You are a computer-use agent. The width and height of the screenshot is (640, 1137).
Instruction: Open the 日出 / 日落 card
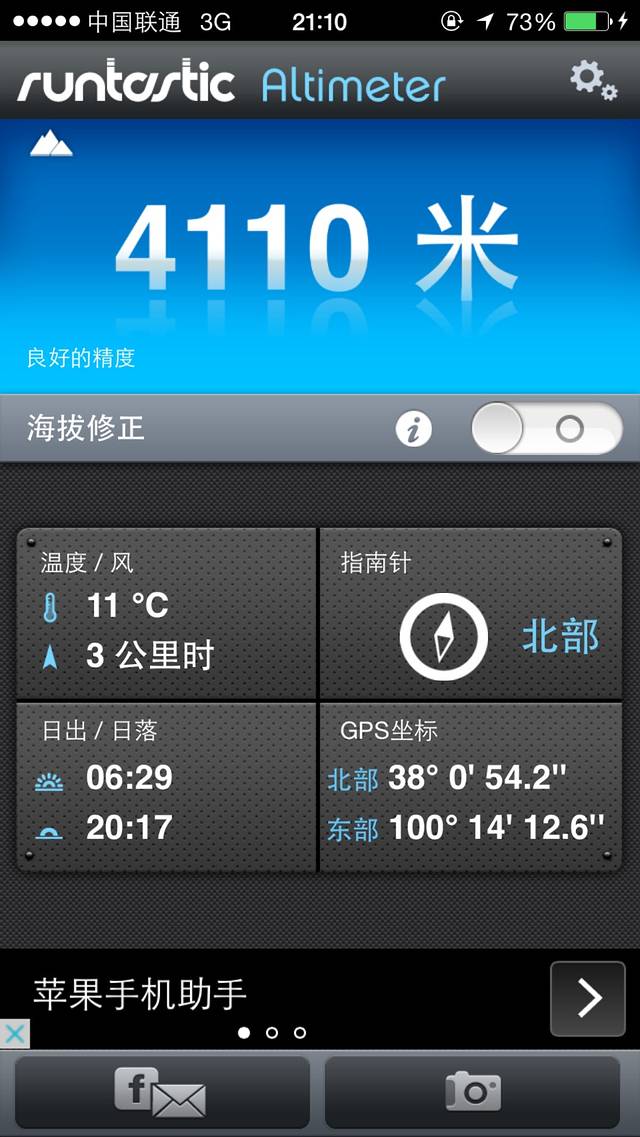166,787
